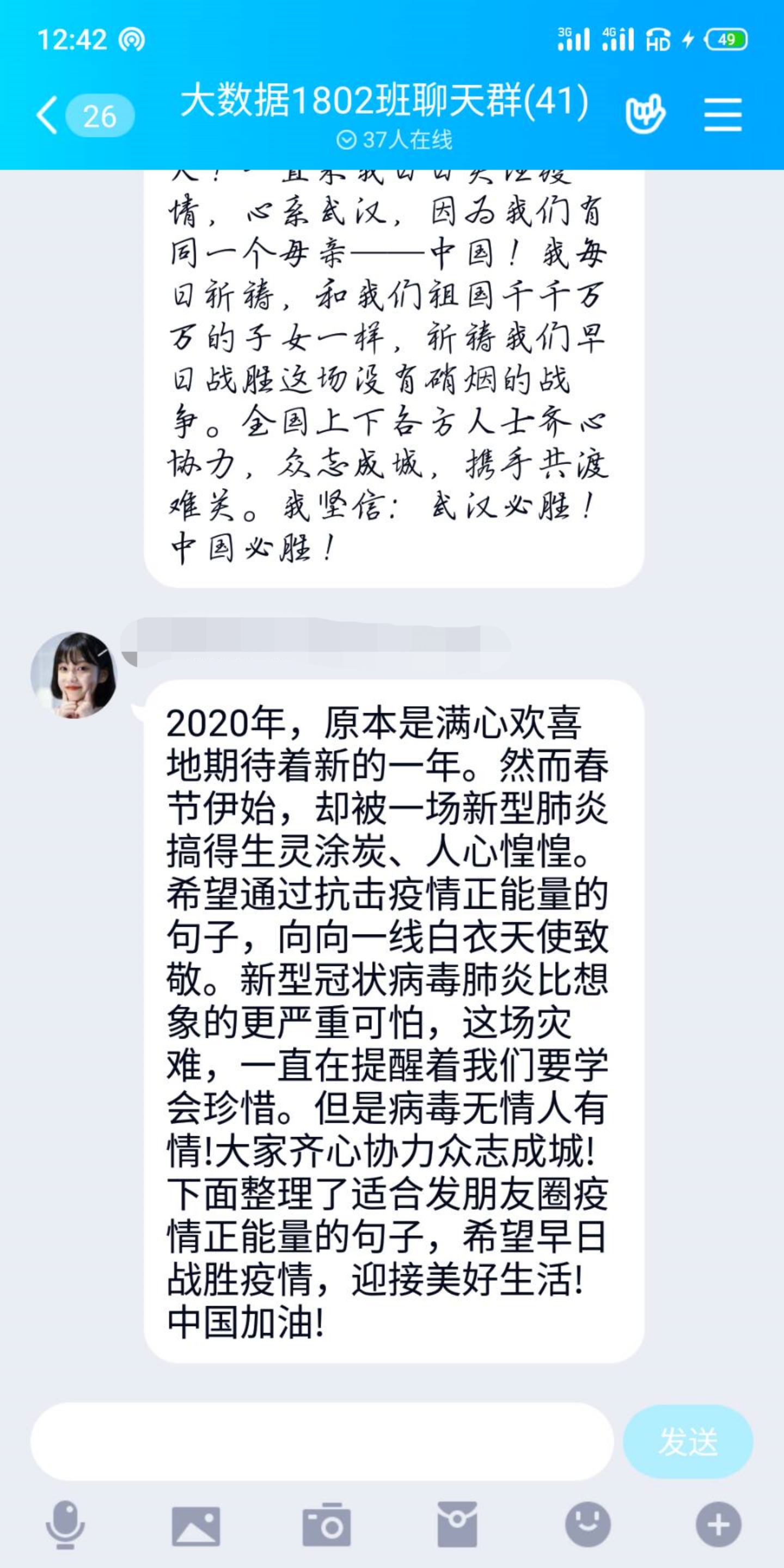This screenshot has width=784, height=1568.
Task: Open the group hand-gesture interaction icon
Action: click(645, 114)
